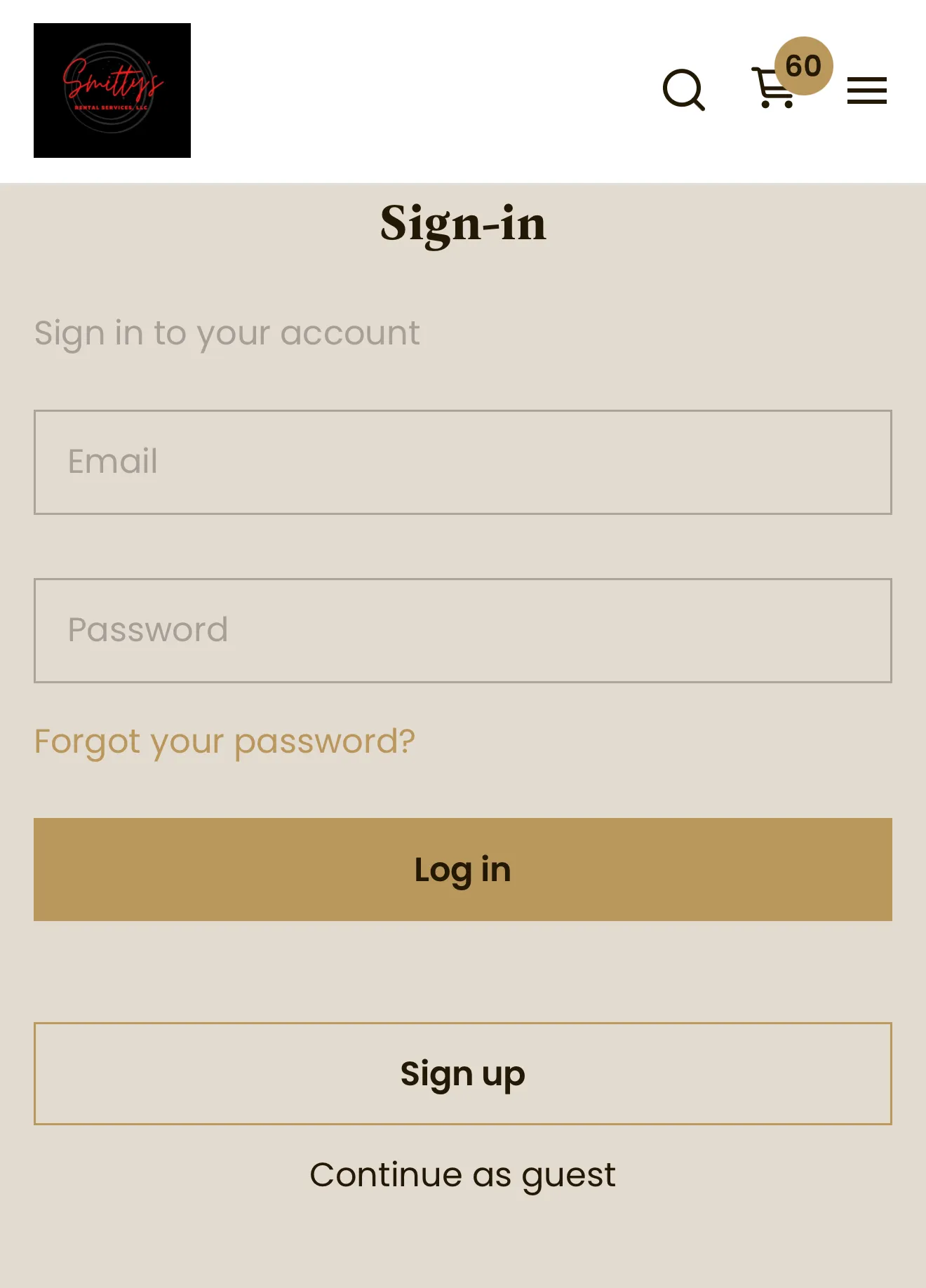
Task: Open the hamburger menu
Action: (x=866, y=90)
